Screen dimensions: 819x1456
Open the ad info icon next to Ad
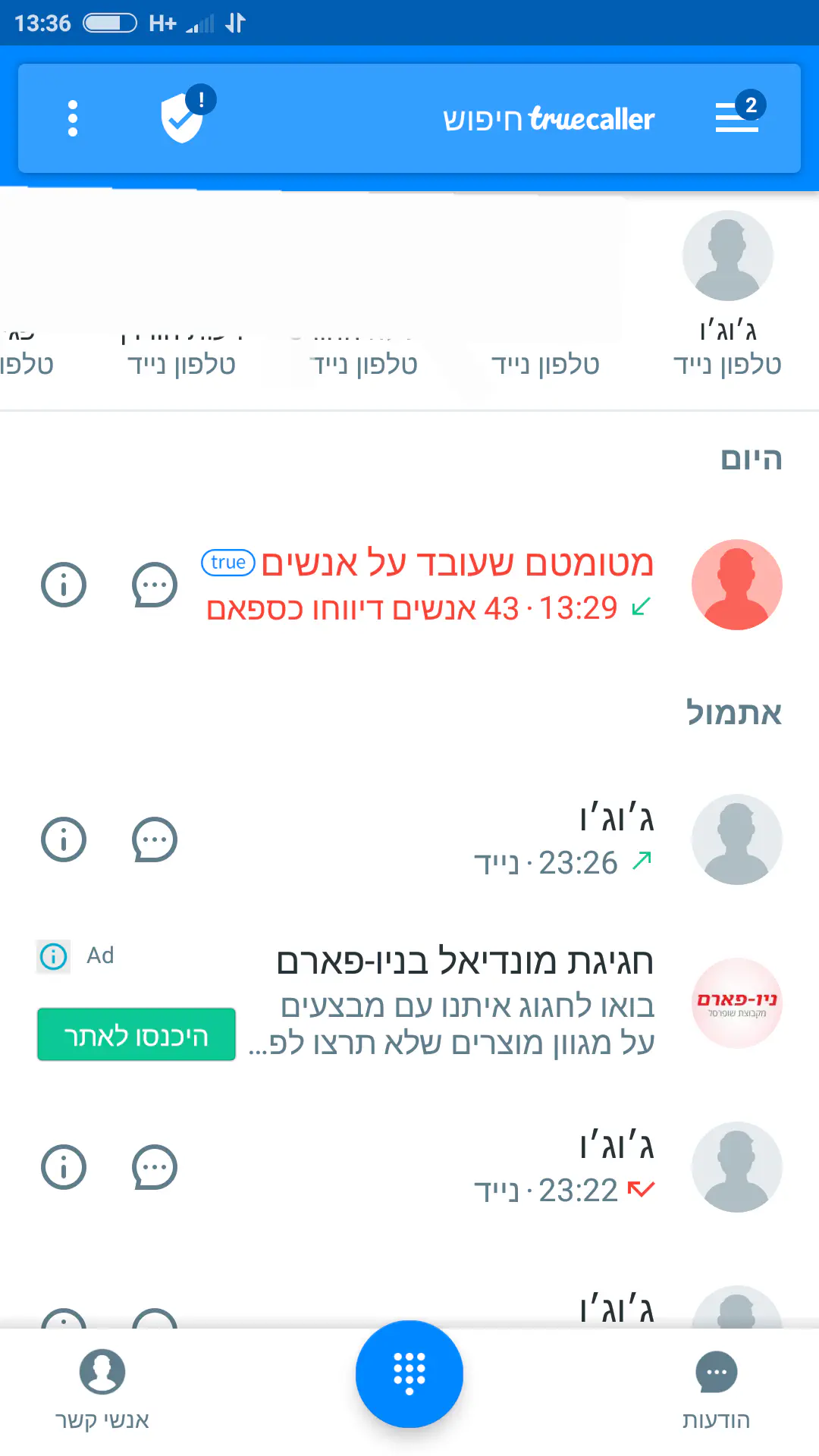(53, 956)
